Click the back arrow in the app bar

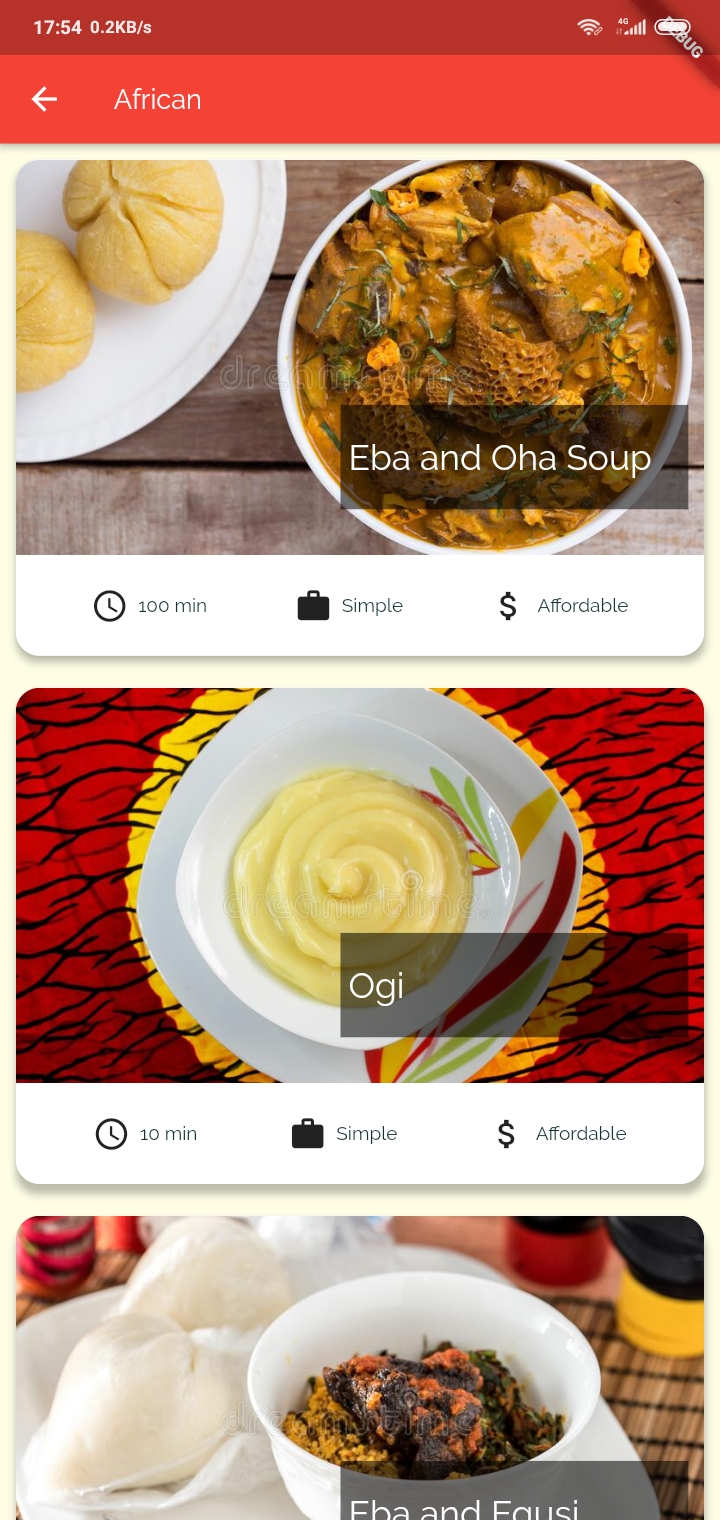44,99
